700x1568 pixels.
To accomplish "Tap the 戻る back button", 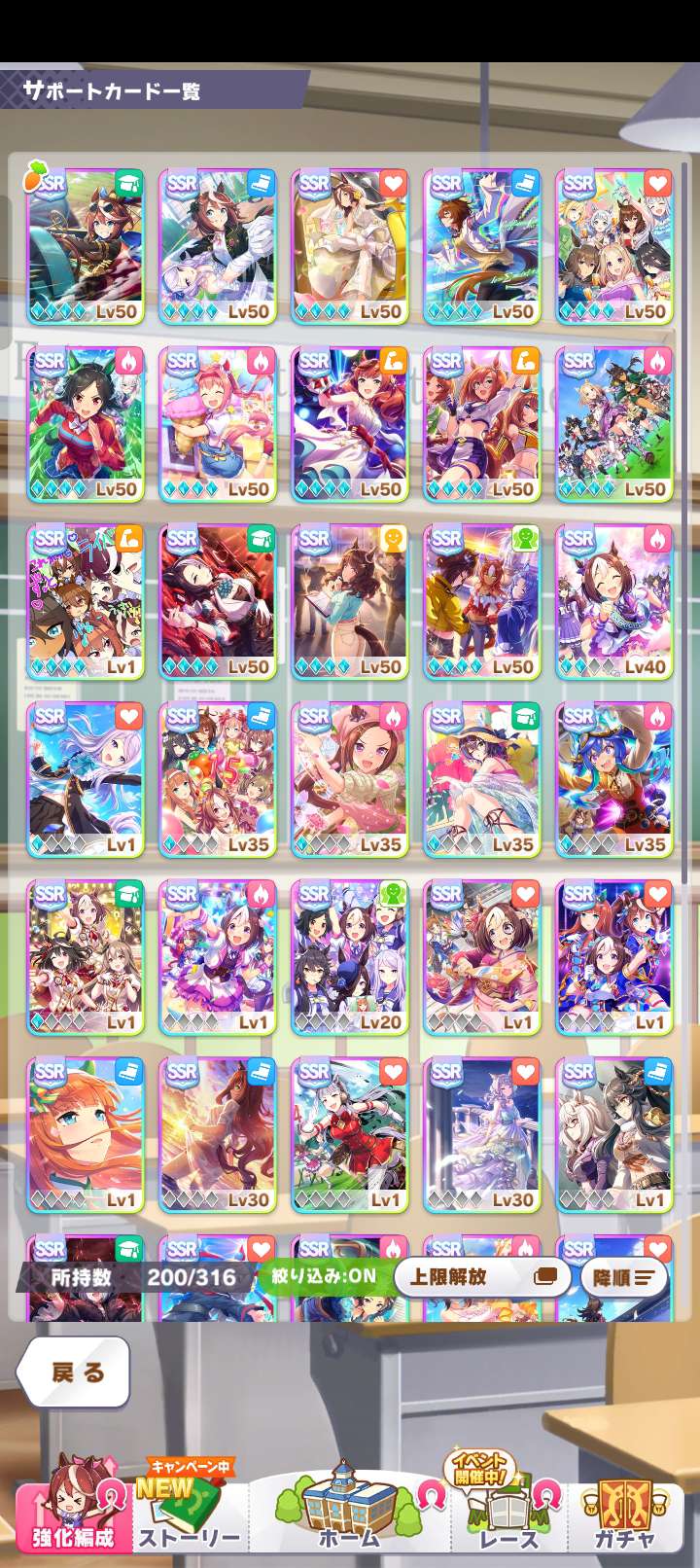I will tap(75, 1372).
